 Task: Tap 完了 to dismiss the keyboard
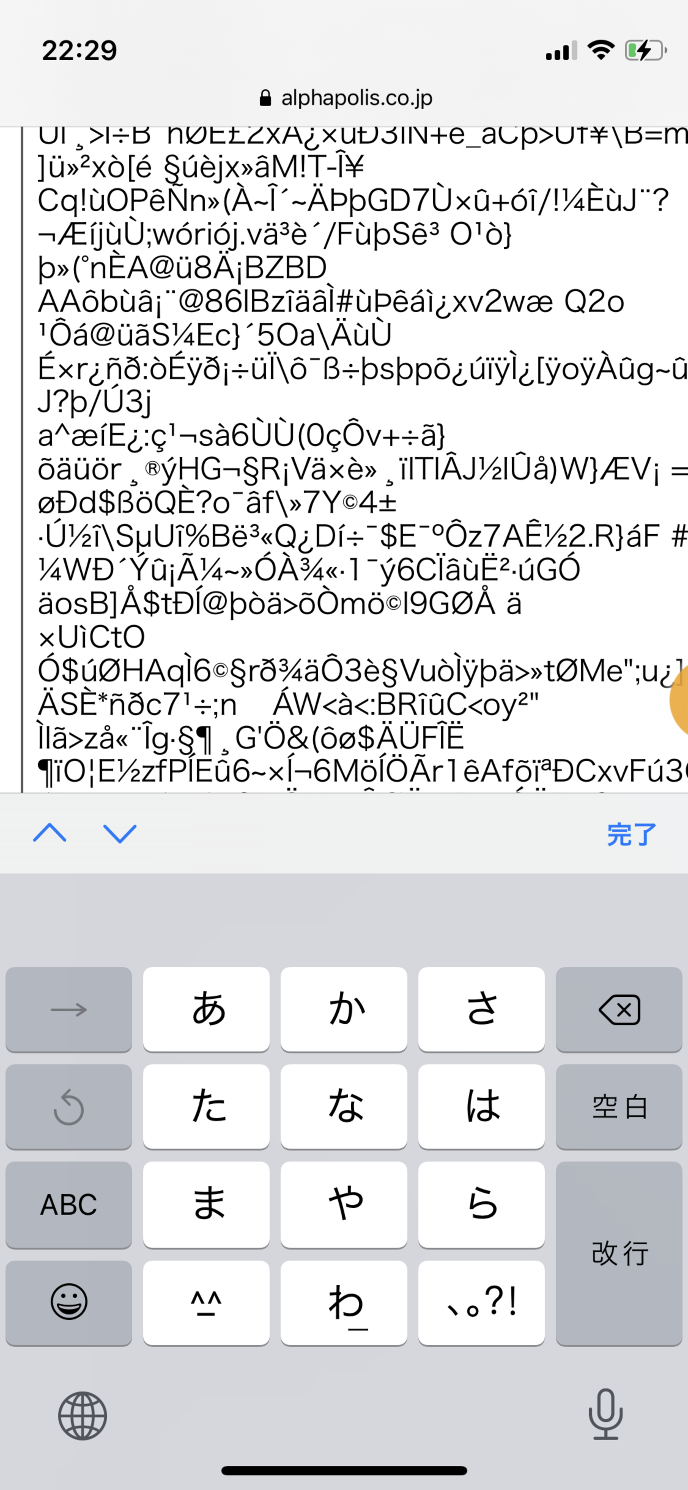click(631, 834)
